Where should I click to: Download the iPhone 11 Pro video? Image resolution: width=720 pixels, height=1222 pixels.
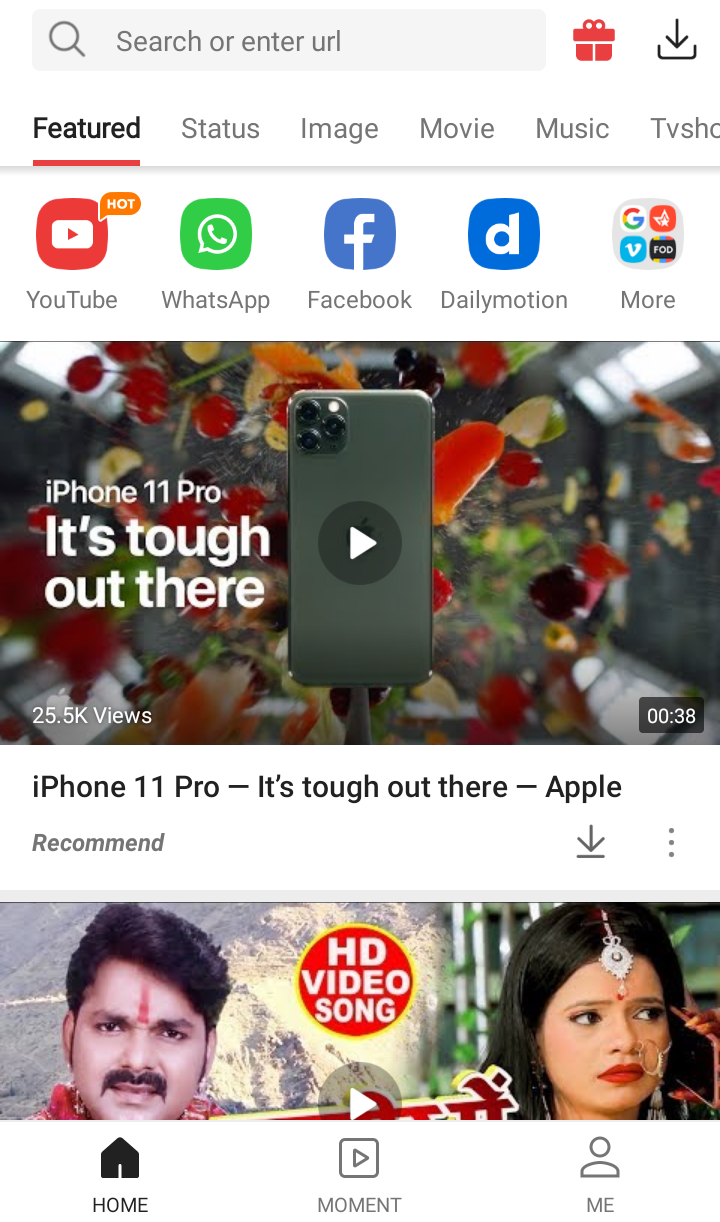[x=591, y=842]
